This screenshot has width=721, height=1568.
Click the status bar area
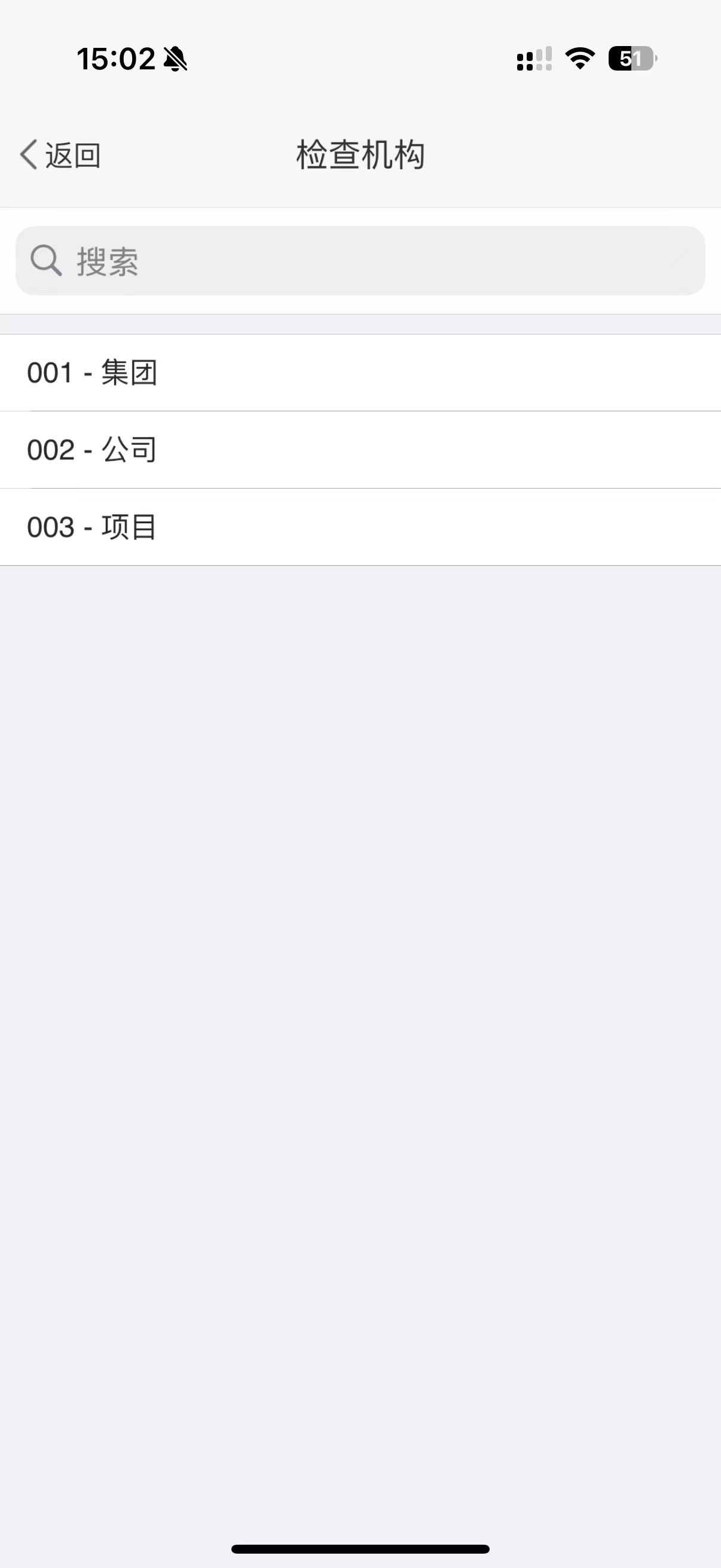pos(360,59)
